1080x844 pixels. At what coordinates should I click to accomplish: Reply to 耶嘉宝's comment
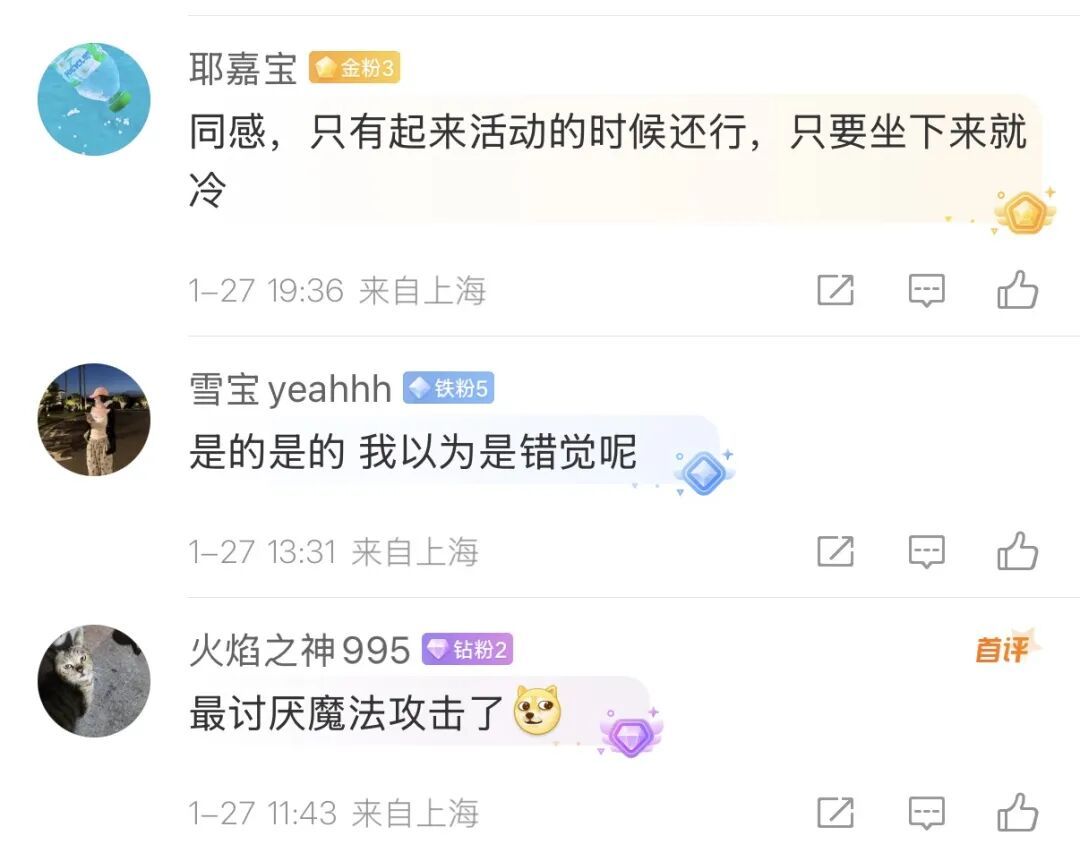927,290
